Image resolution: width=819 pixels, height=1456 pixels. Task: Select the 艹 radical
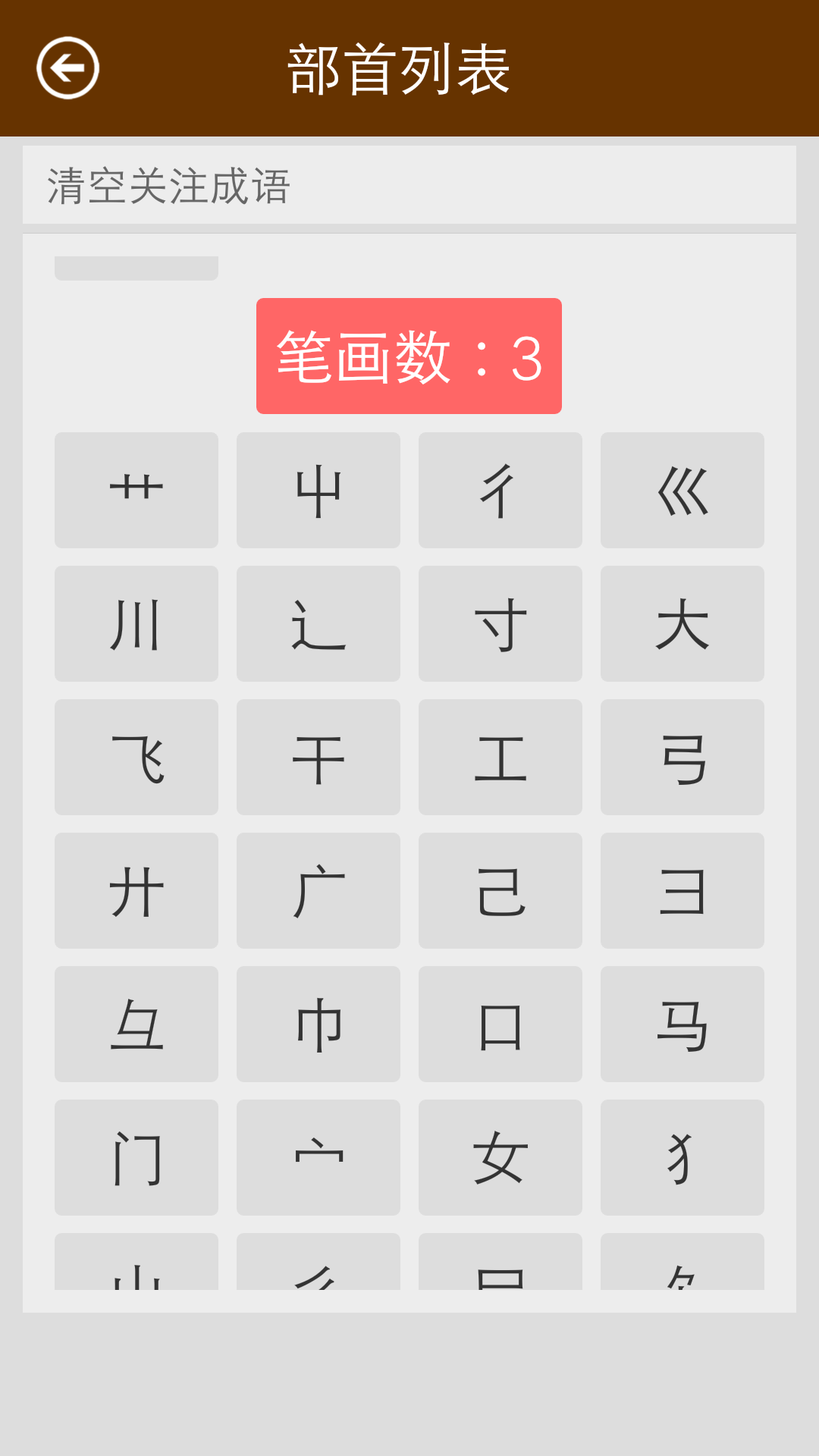[136, 489]
